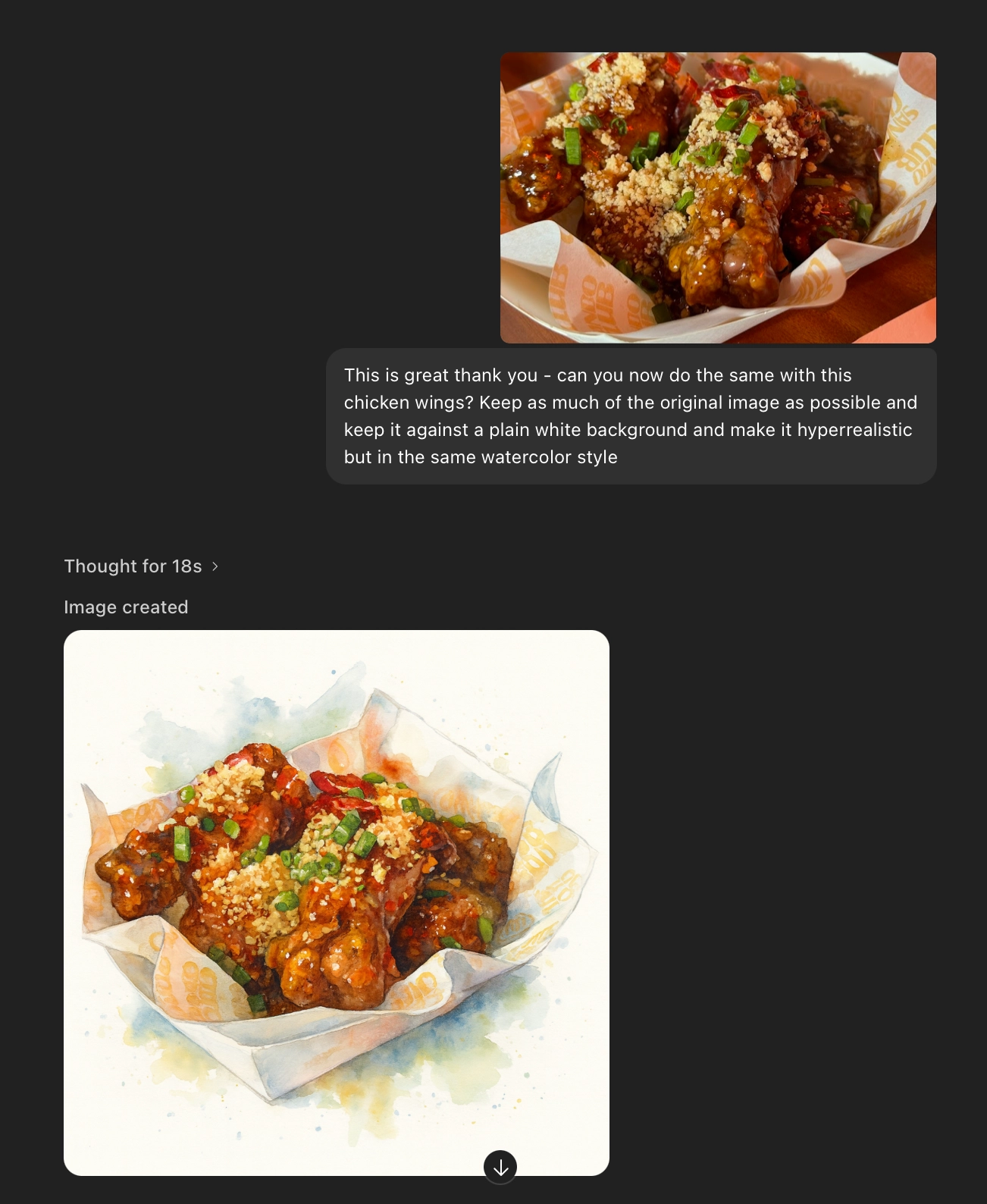Expand the Thought for 18s section
The image size is (987, 1204).
coord(141,566)
